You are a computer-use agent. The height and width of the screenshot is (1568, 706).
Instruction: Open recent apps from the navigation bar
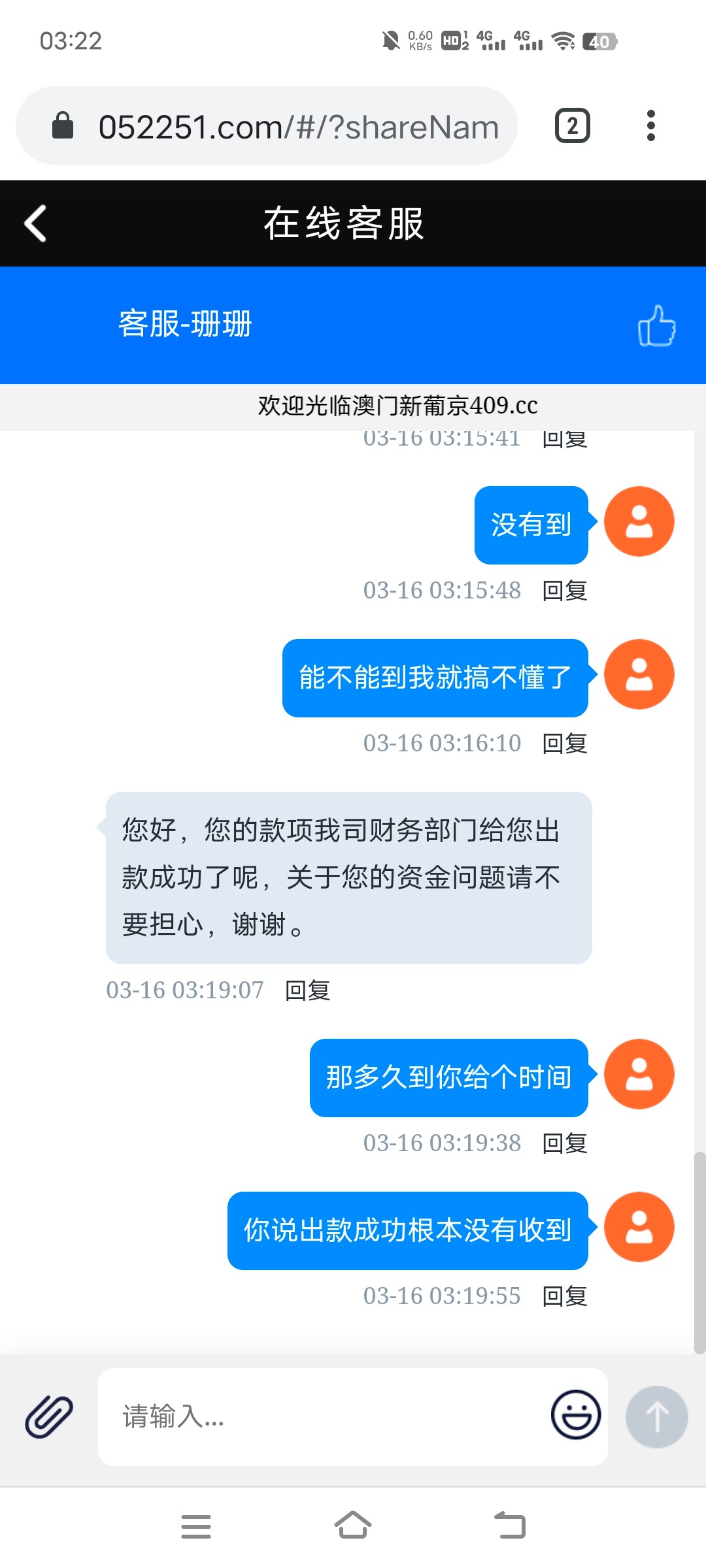click(x=196, y=1526)
